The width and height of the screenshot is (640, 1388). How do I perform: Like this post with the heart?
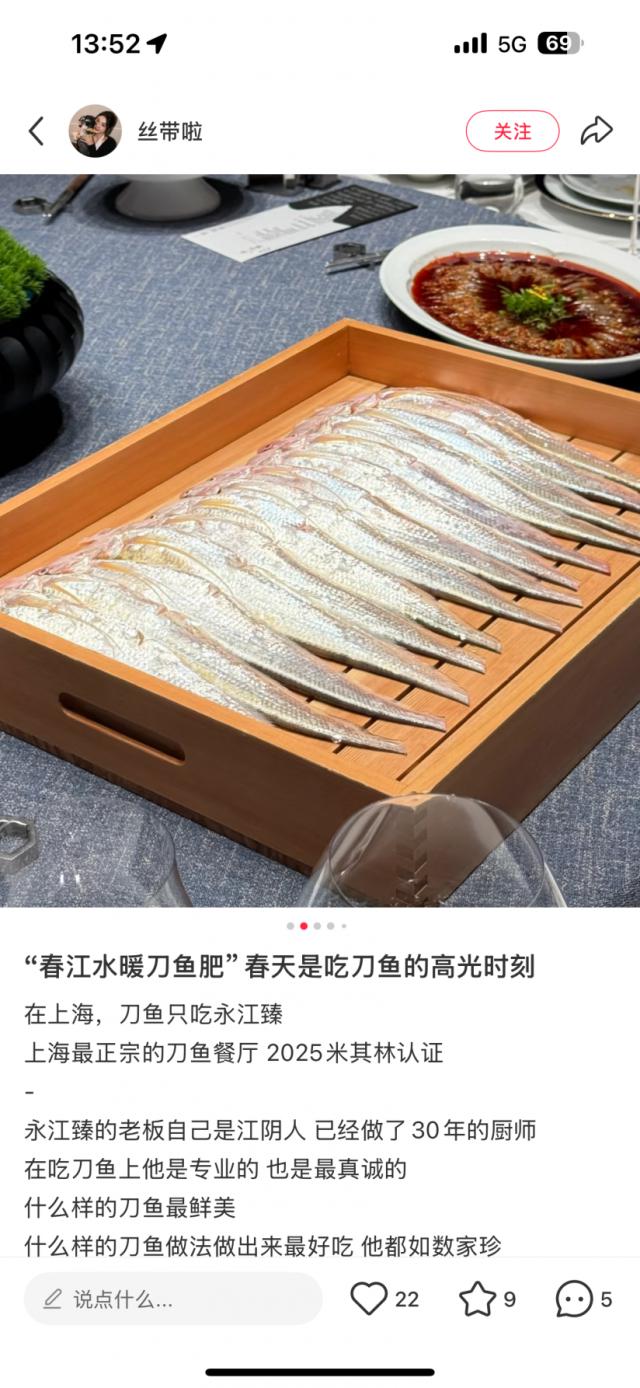click(x=369, y=1299)
